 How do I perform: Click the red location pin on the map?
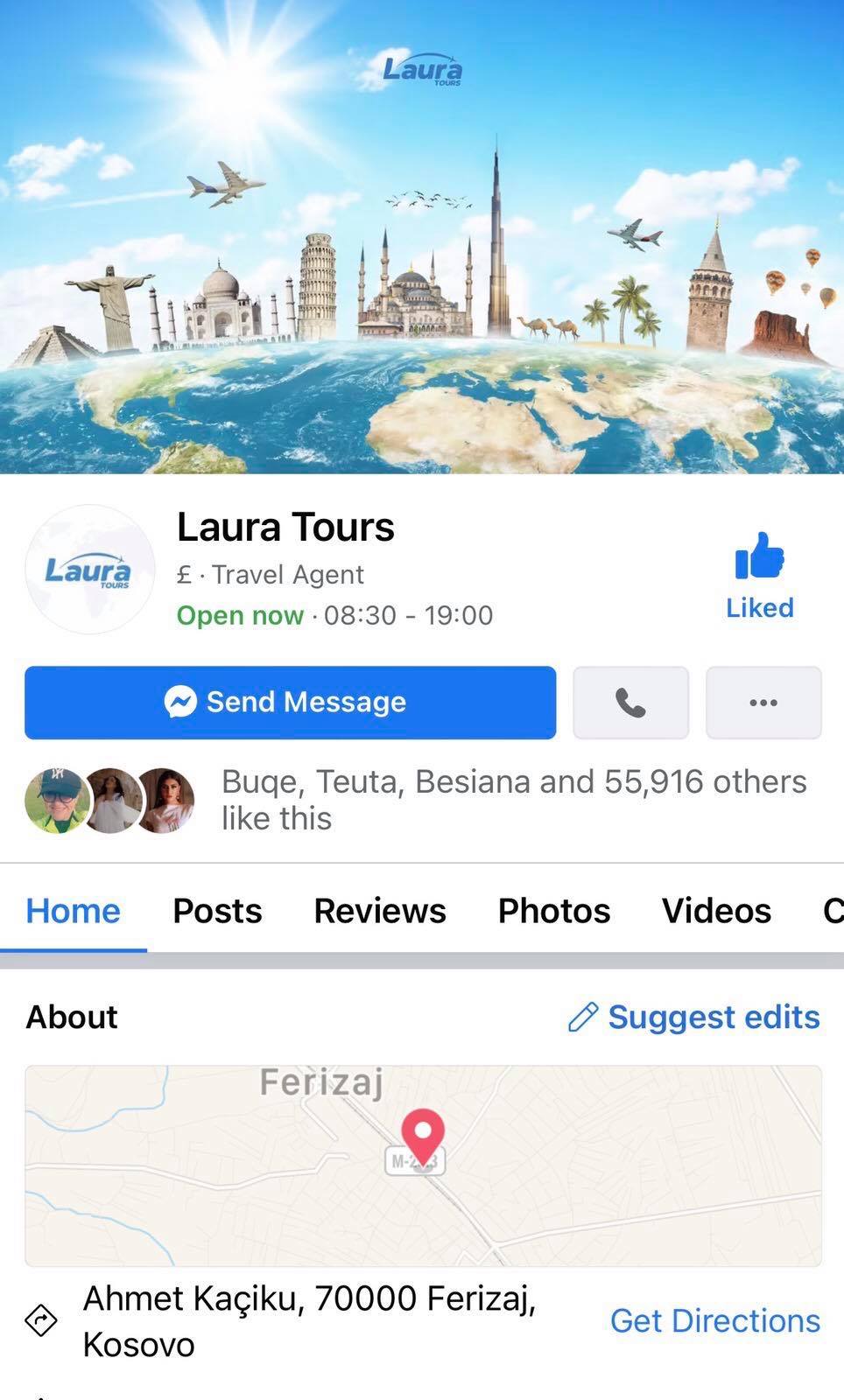point(426,1135)
